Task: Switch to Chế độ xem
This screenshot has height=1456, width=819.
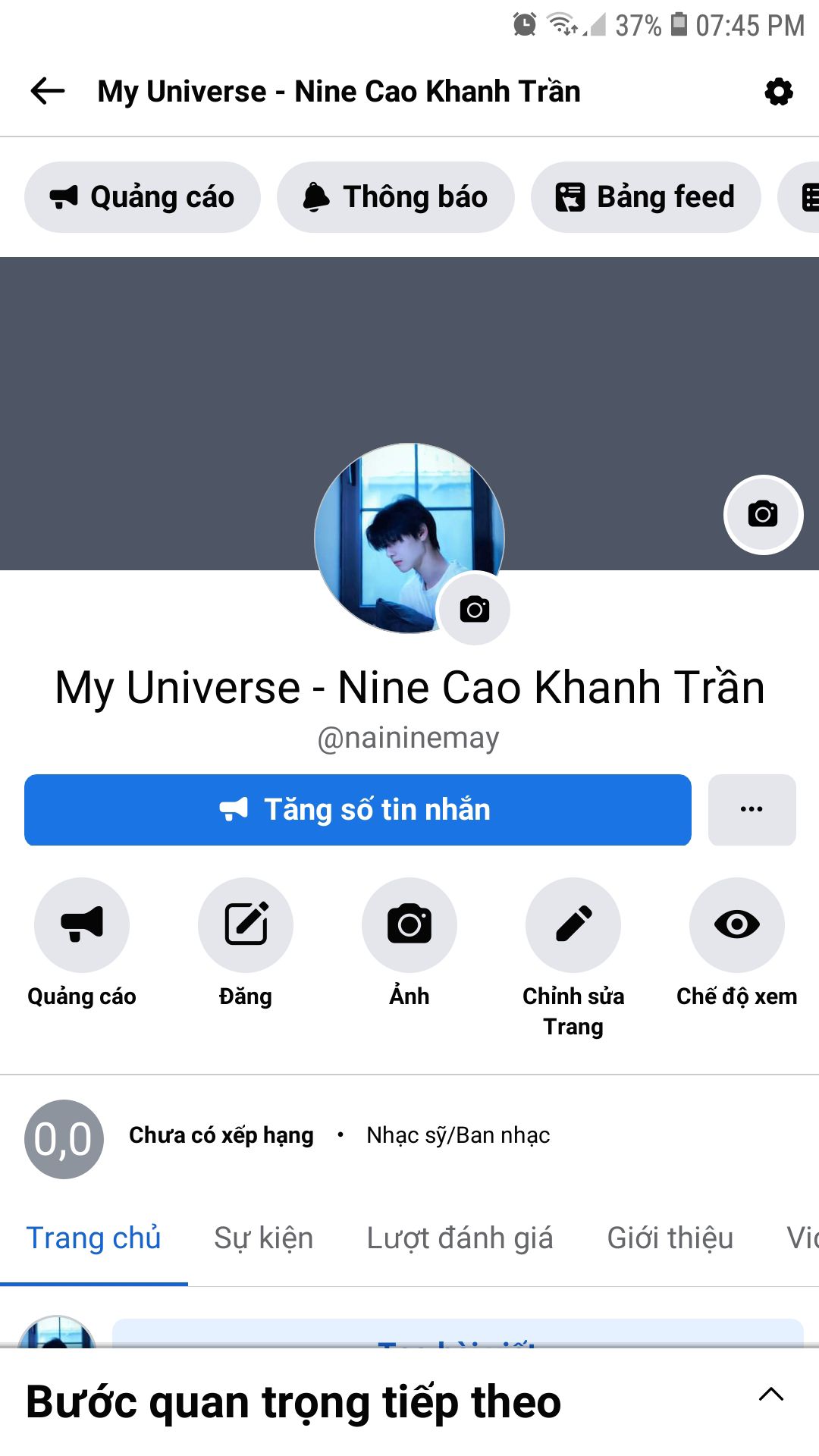Action: point(737,925)
